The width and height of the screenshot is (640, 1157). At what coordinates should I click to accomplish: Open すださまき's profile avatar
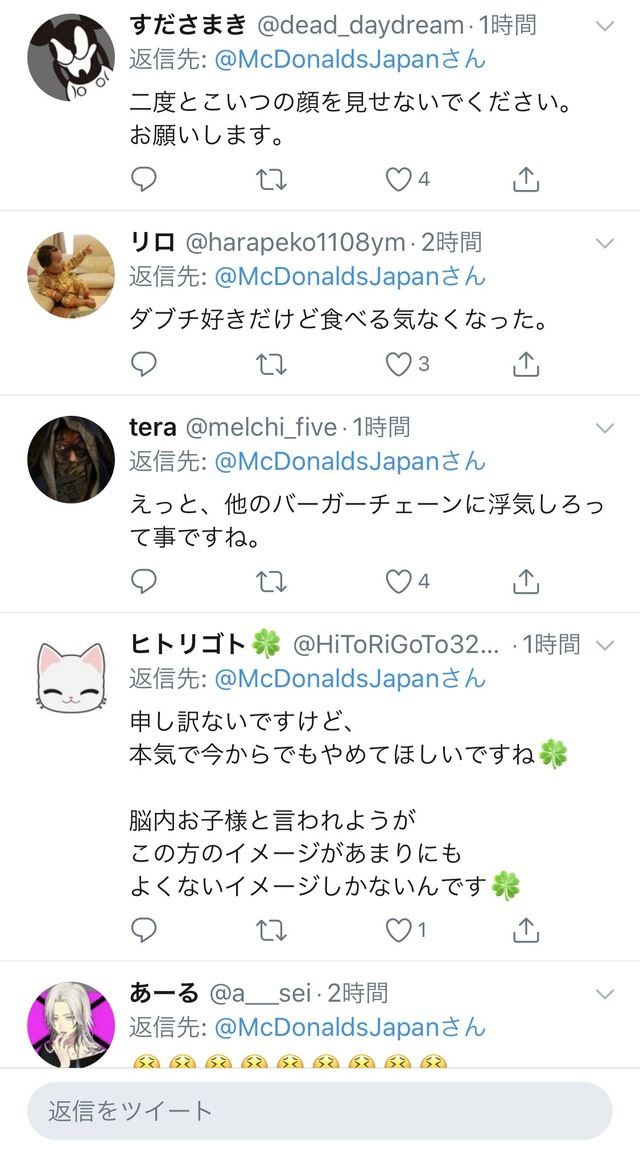(x=71, y=57)
